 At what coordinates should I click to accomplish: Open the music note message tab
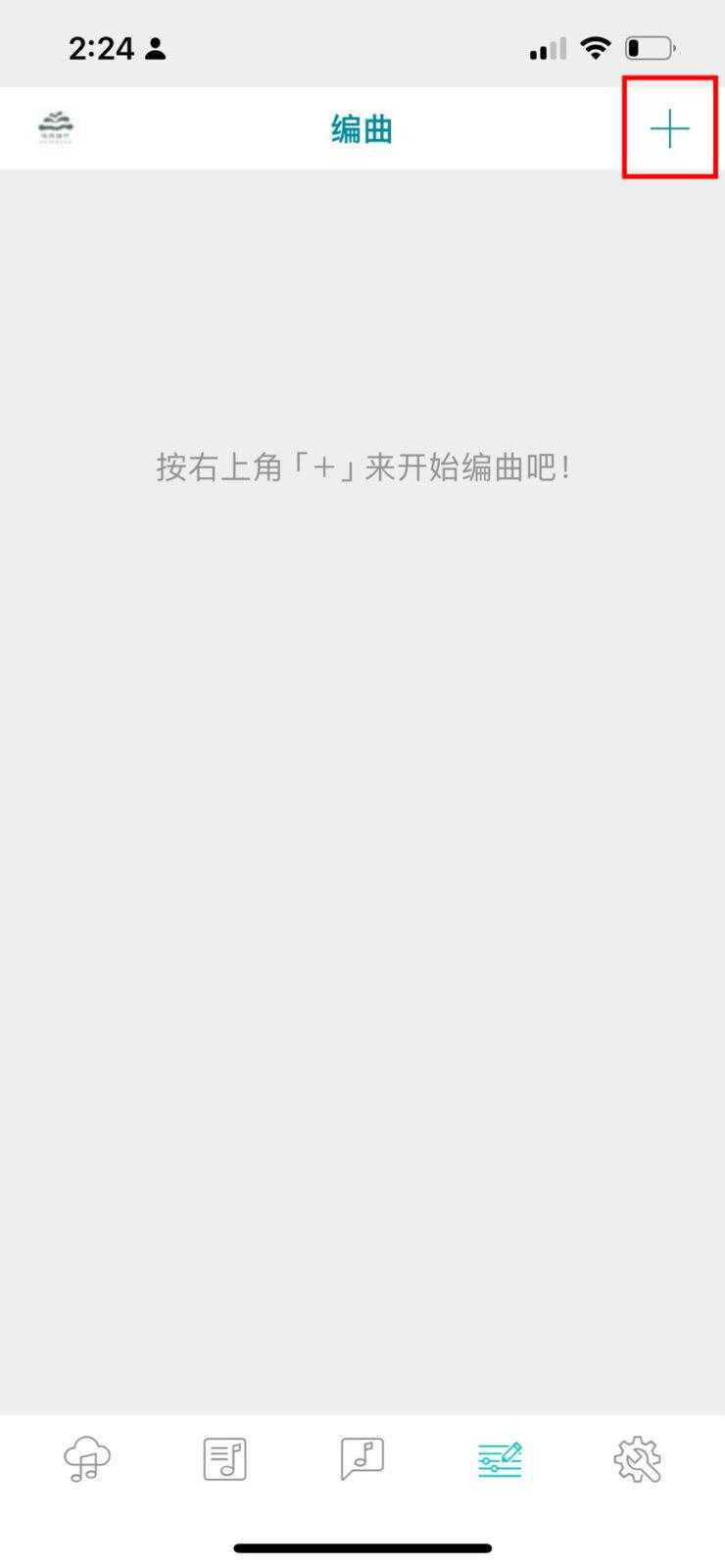362,1459
